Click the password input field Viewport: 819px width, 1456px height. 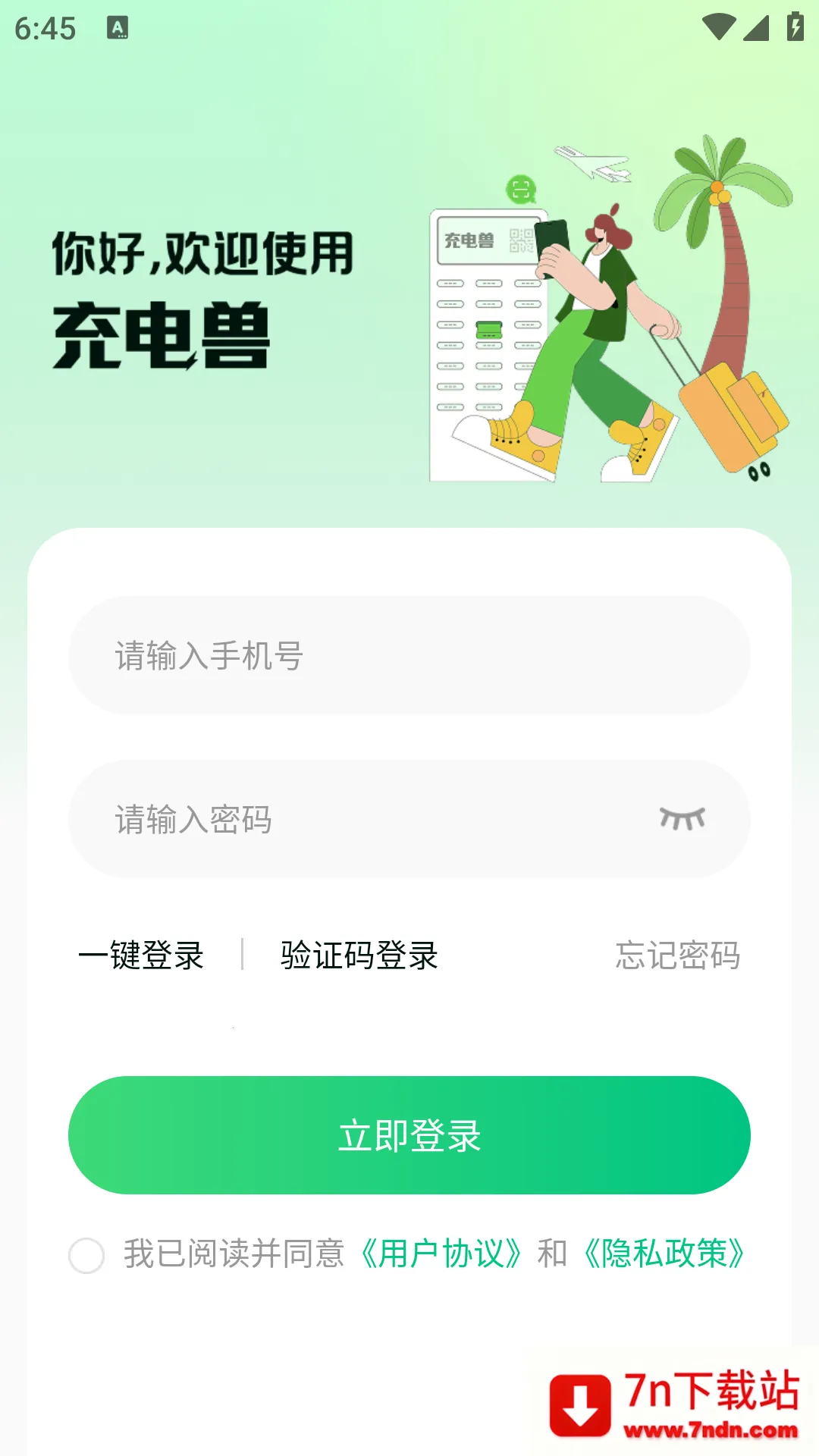[379, 819]
